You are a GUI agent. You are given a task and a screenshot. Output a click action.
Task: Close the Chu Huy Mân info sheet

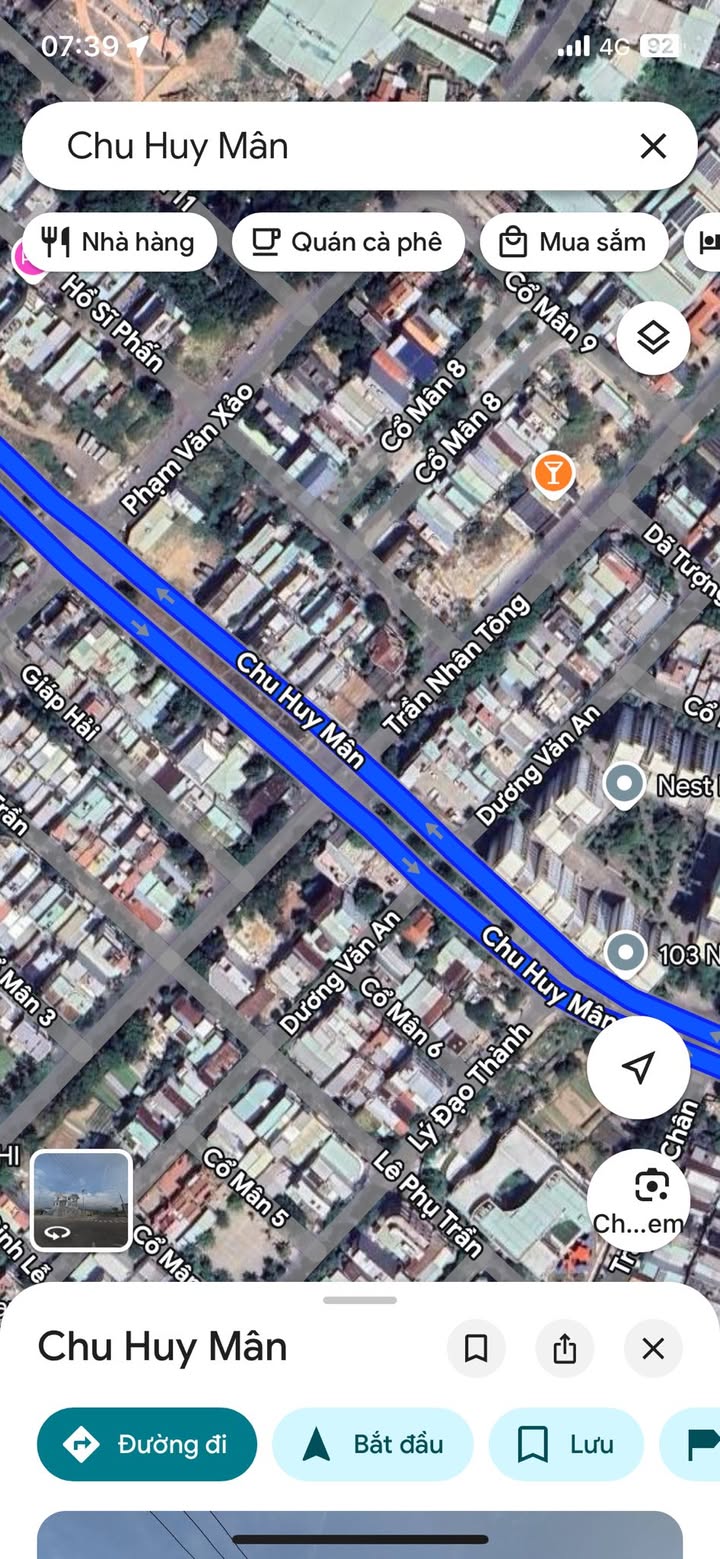click(x=653, y=1348)
